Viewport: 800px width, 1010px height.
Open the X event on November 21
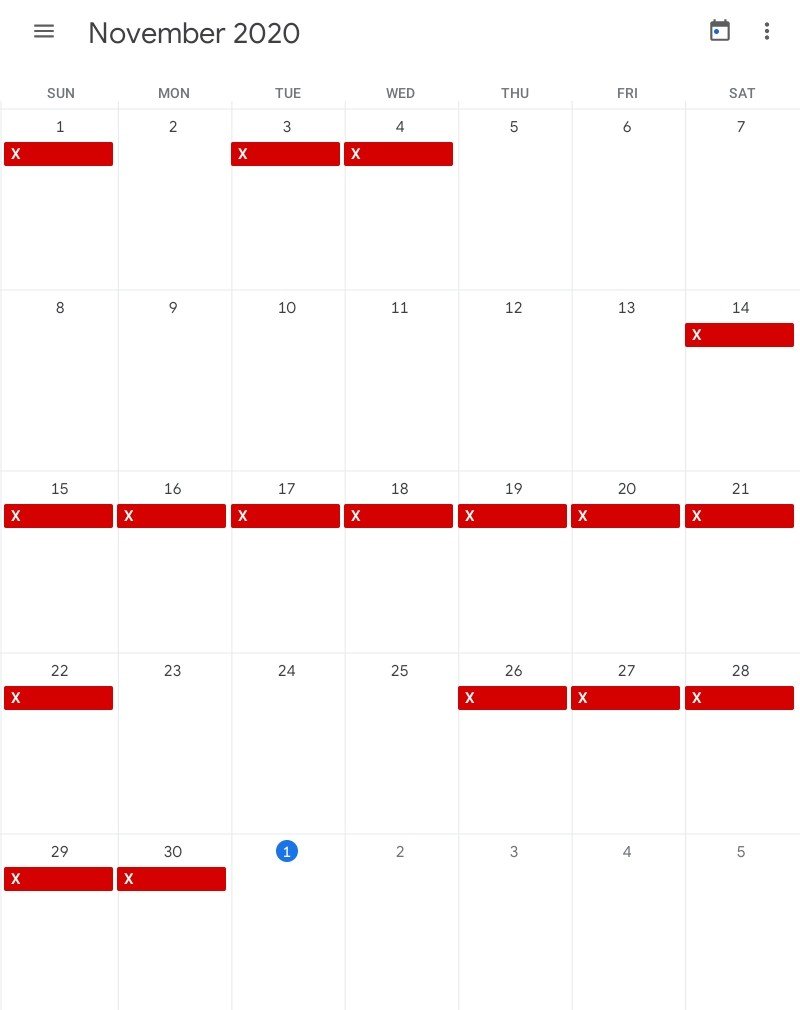[x=739, y=516]
